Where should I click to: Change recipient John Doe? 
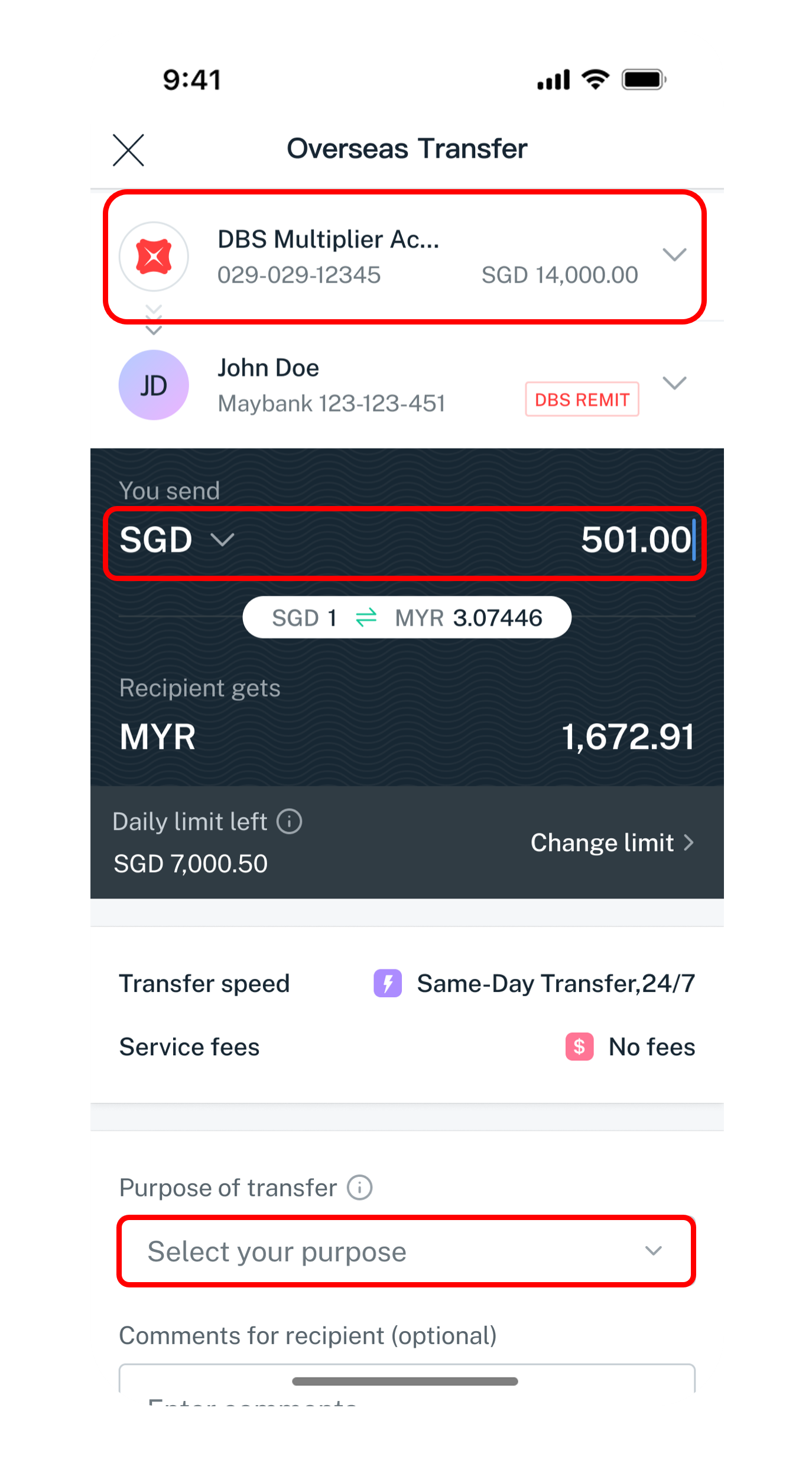674,384
